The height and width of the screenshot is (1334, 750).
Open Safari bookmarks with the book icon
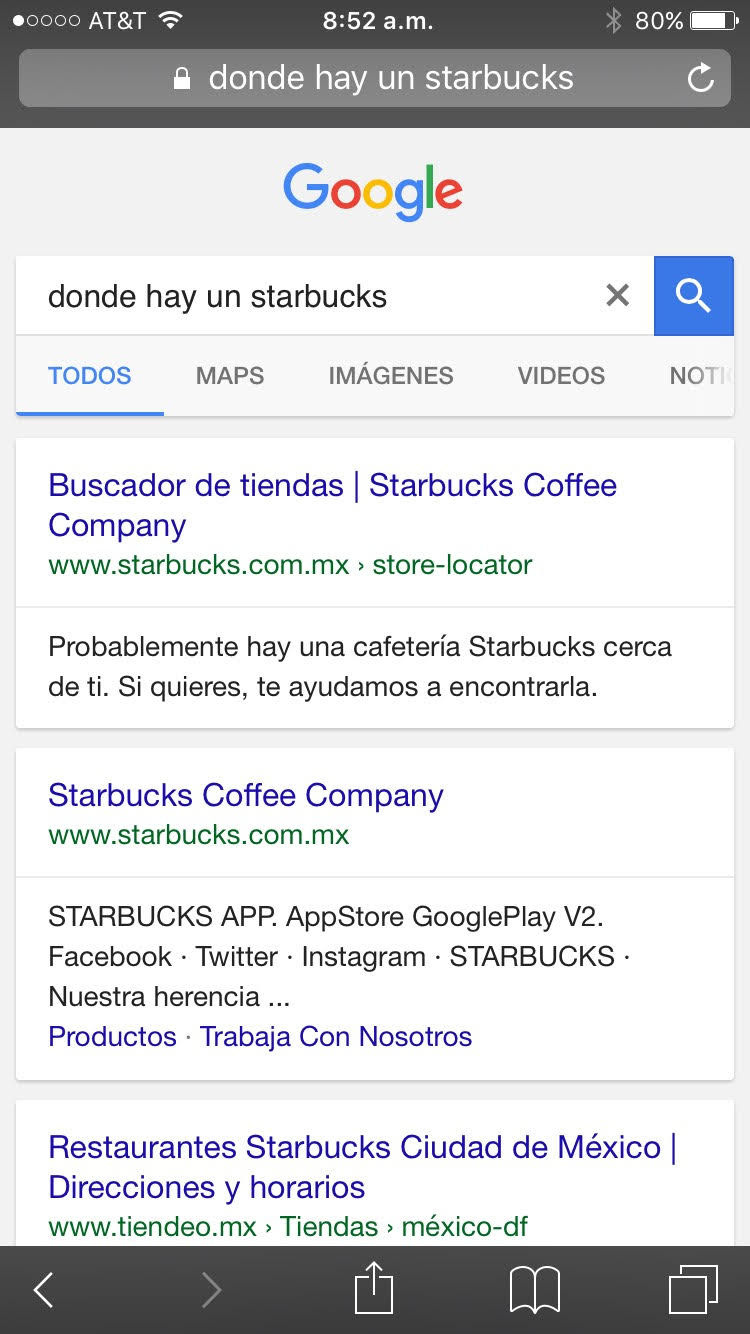(x=535, y=1289)
